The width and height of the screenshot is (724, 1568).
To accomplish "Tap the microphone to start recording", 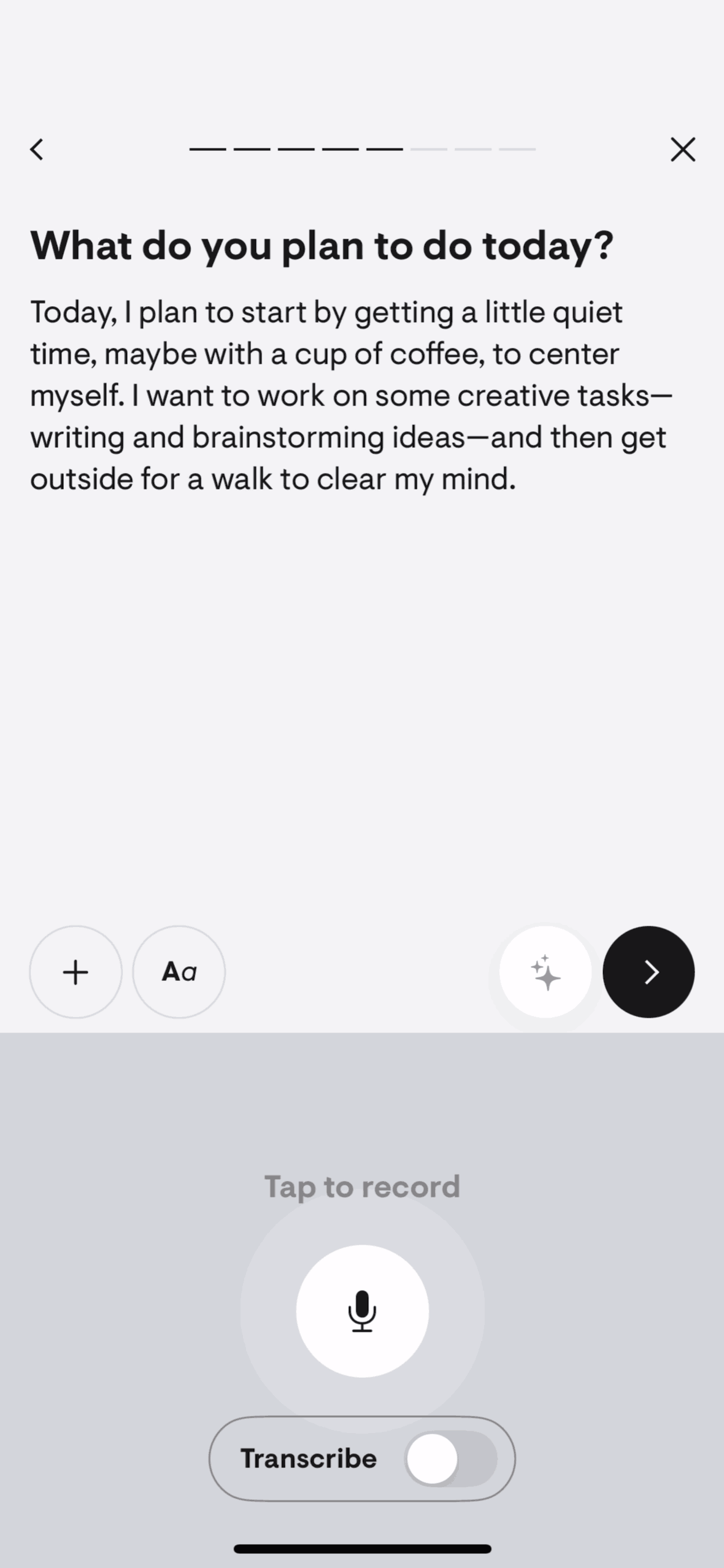I will click(x=362, y=1311).
